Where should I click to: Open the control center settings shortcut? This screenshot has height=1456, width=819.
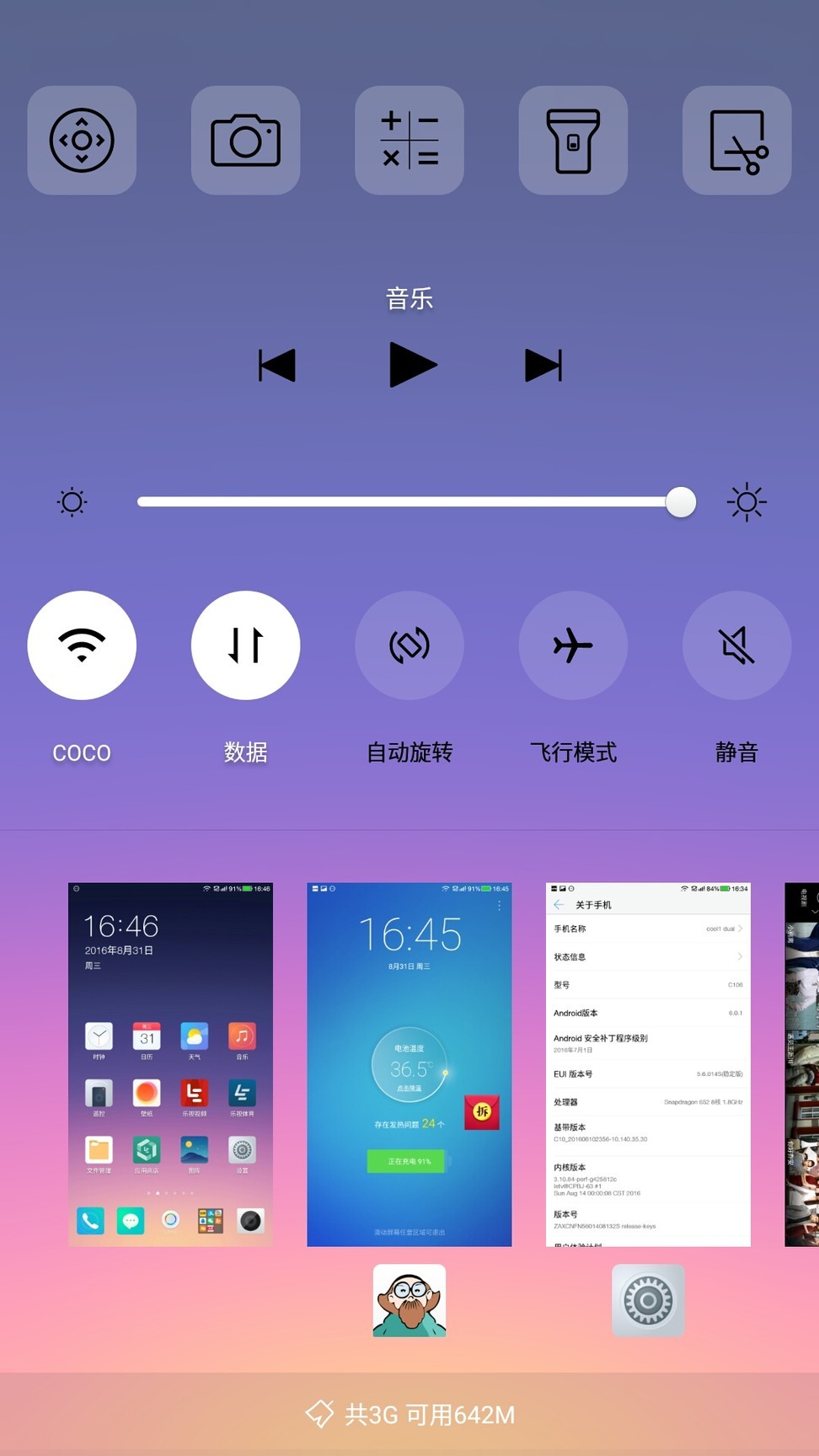(82, 141)
